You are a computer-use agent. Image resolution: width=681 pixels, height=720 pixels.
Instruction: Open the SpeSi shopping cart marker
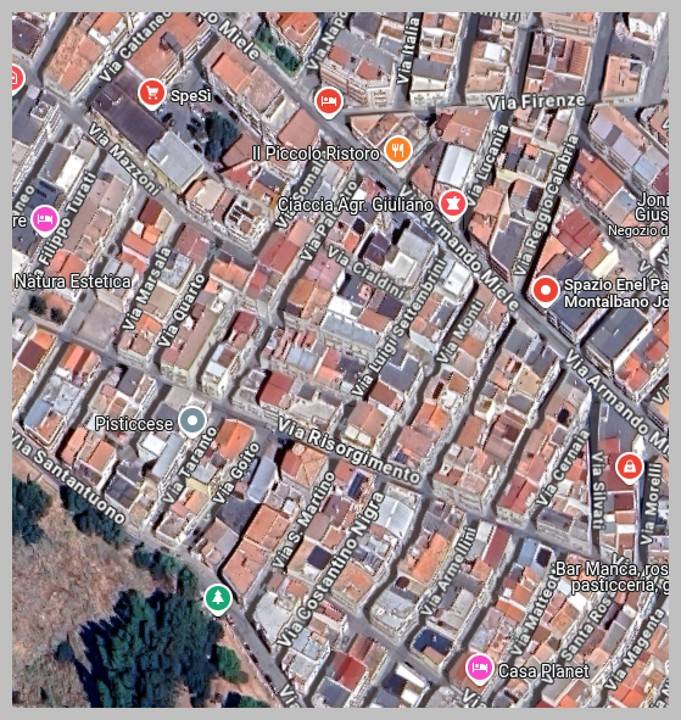[x=151, y=94]
